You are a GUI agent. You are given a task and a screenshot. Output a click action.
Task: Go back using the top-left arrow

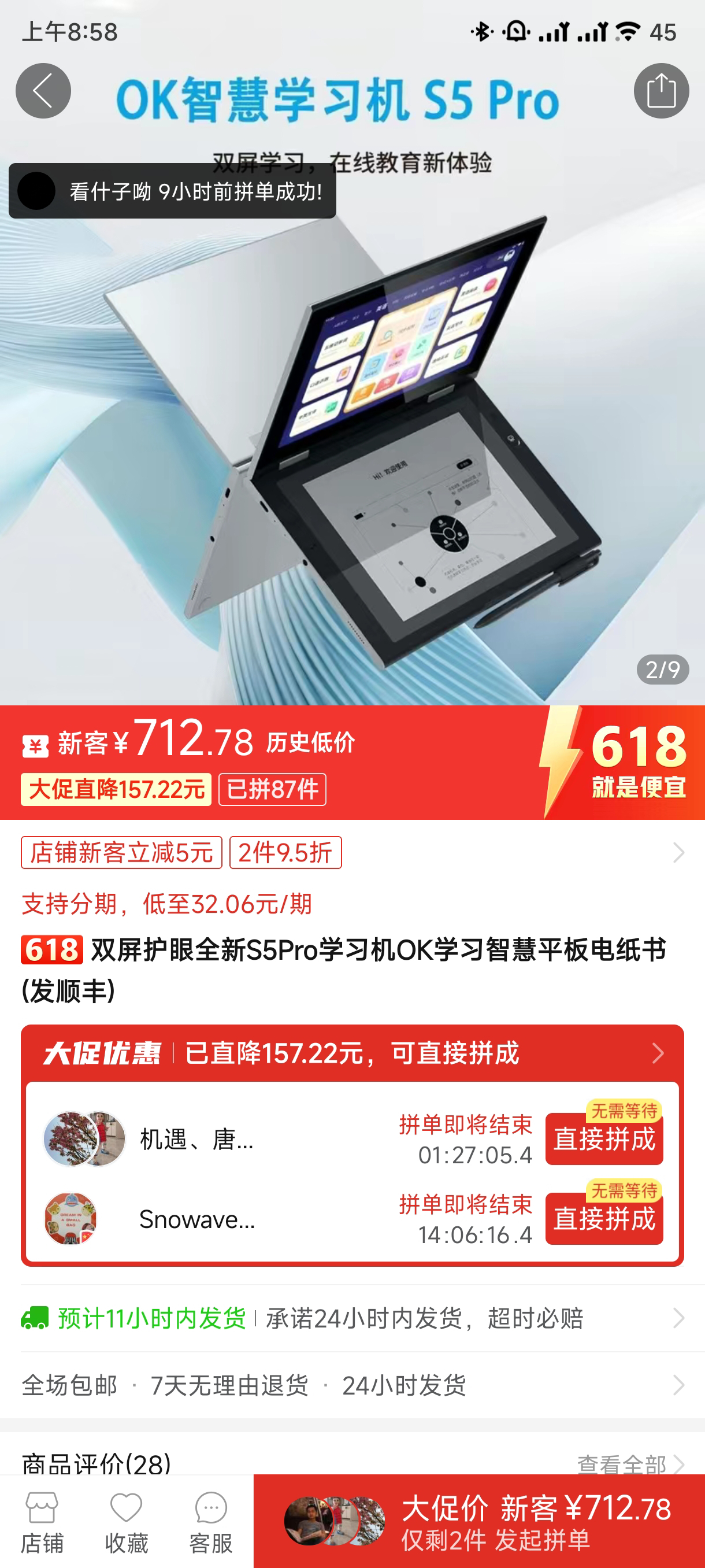43,91
